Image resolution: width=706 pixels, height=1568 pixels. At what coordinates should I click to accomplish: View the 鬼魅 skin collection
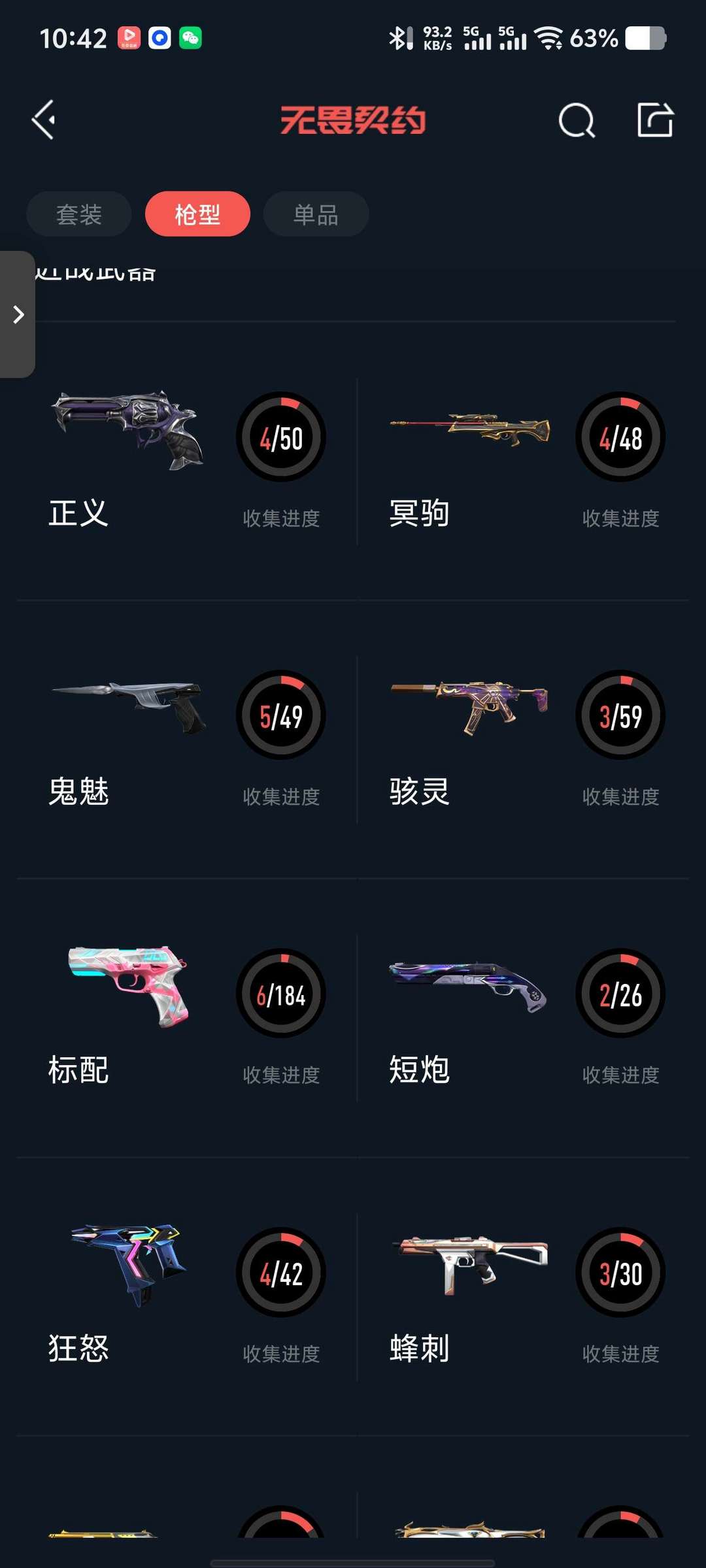186,738
